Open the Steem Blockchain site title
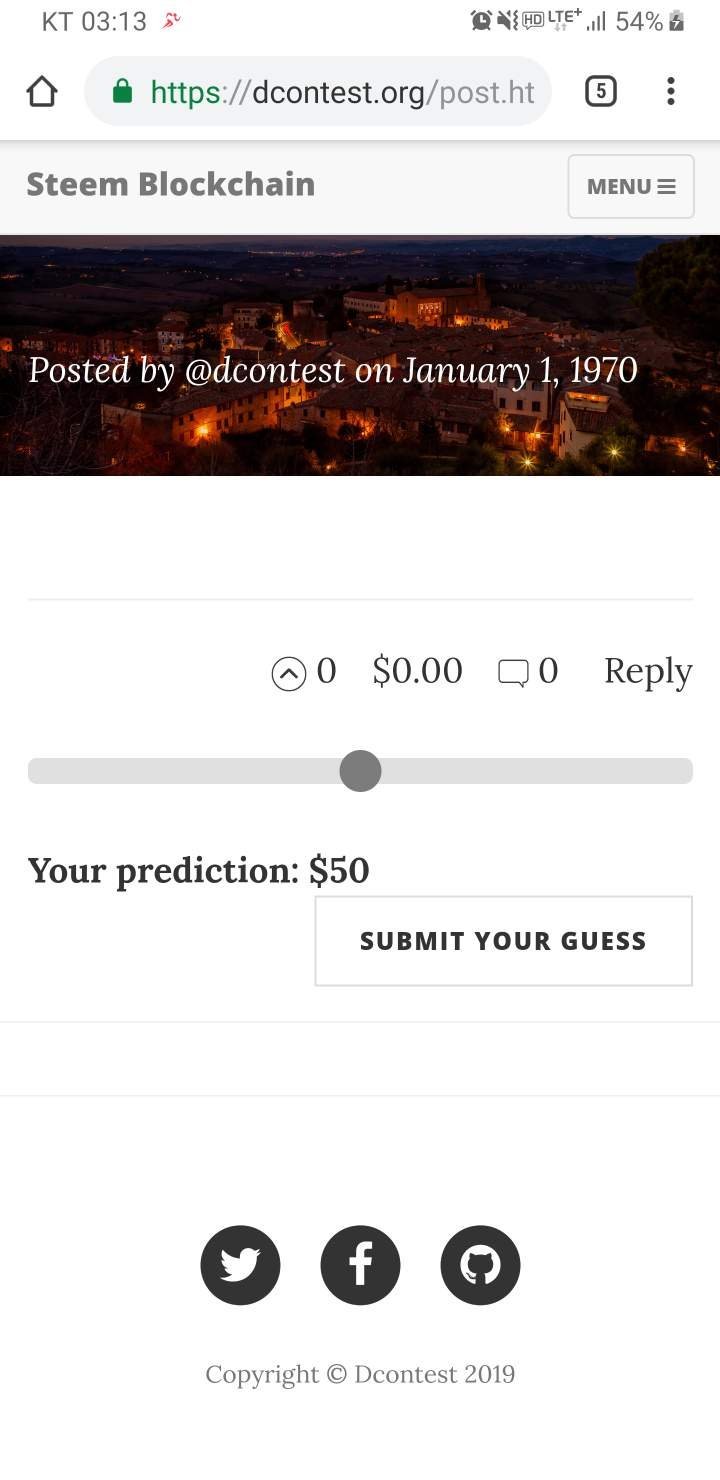The height and width of the screenshot is (1480, 720). pos(170,185)
